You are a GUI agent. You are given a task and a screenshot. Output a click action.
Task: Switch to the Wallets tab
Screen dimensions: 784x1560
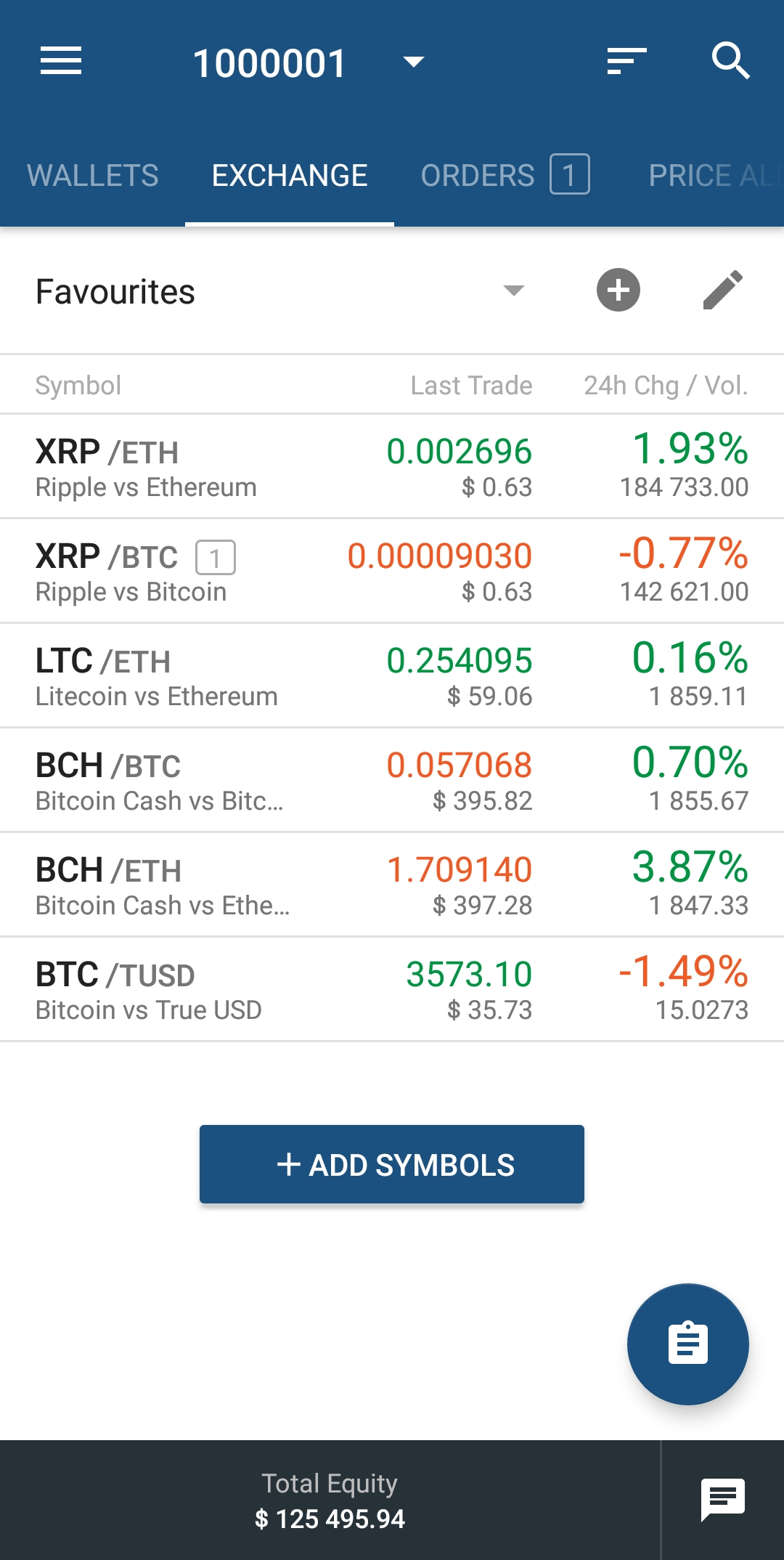[93, 176]
